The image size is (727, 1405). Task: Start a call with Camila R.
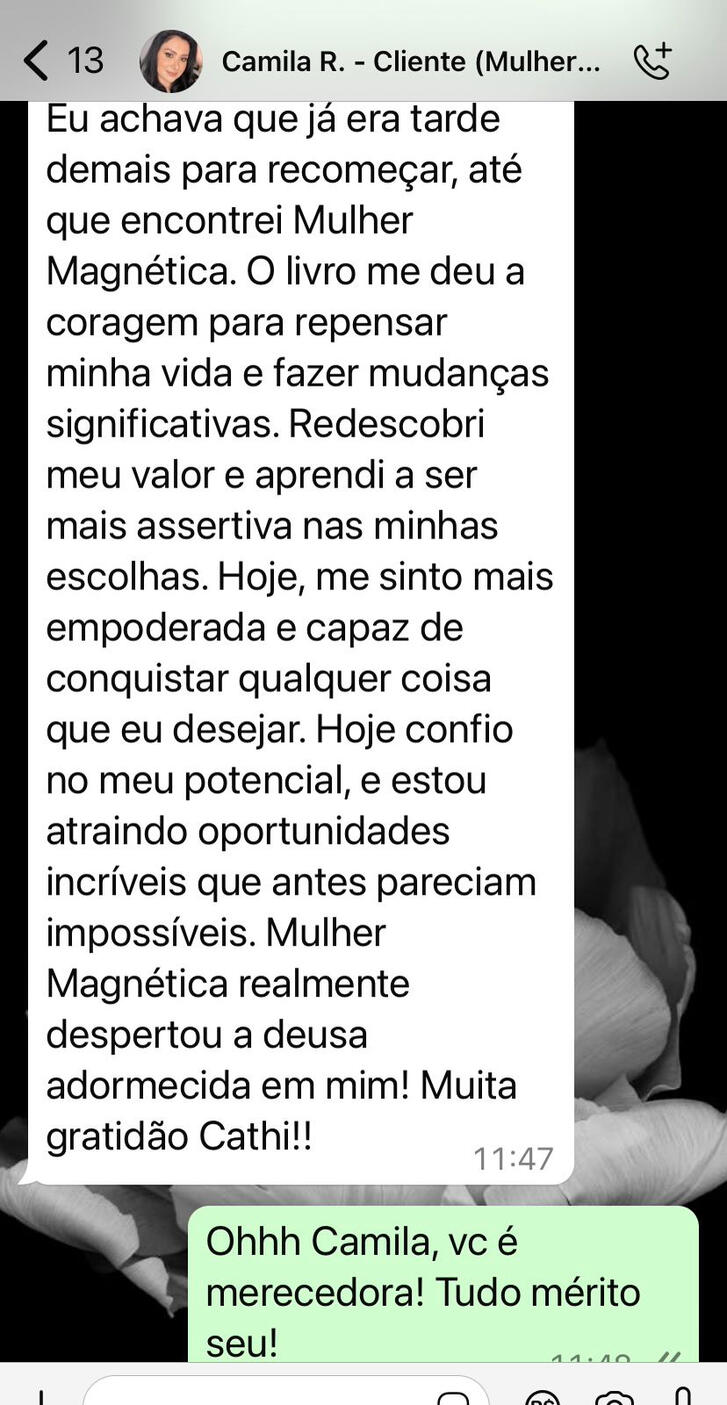(653, 61)
